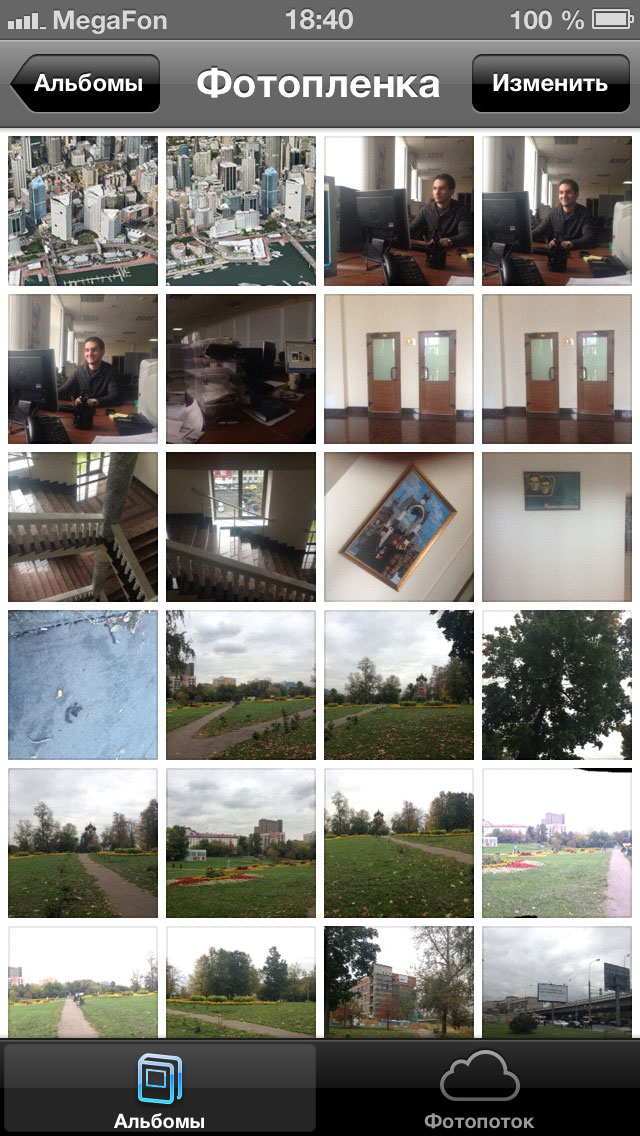Image resolution: width=640 pixels, height=1136 pixels.
Task: Tap the Изменить button
Action: click(x=550, y=83)
